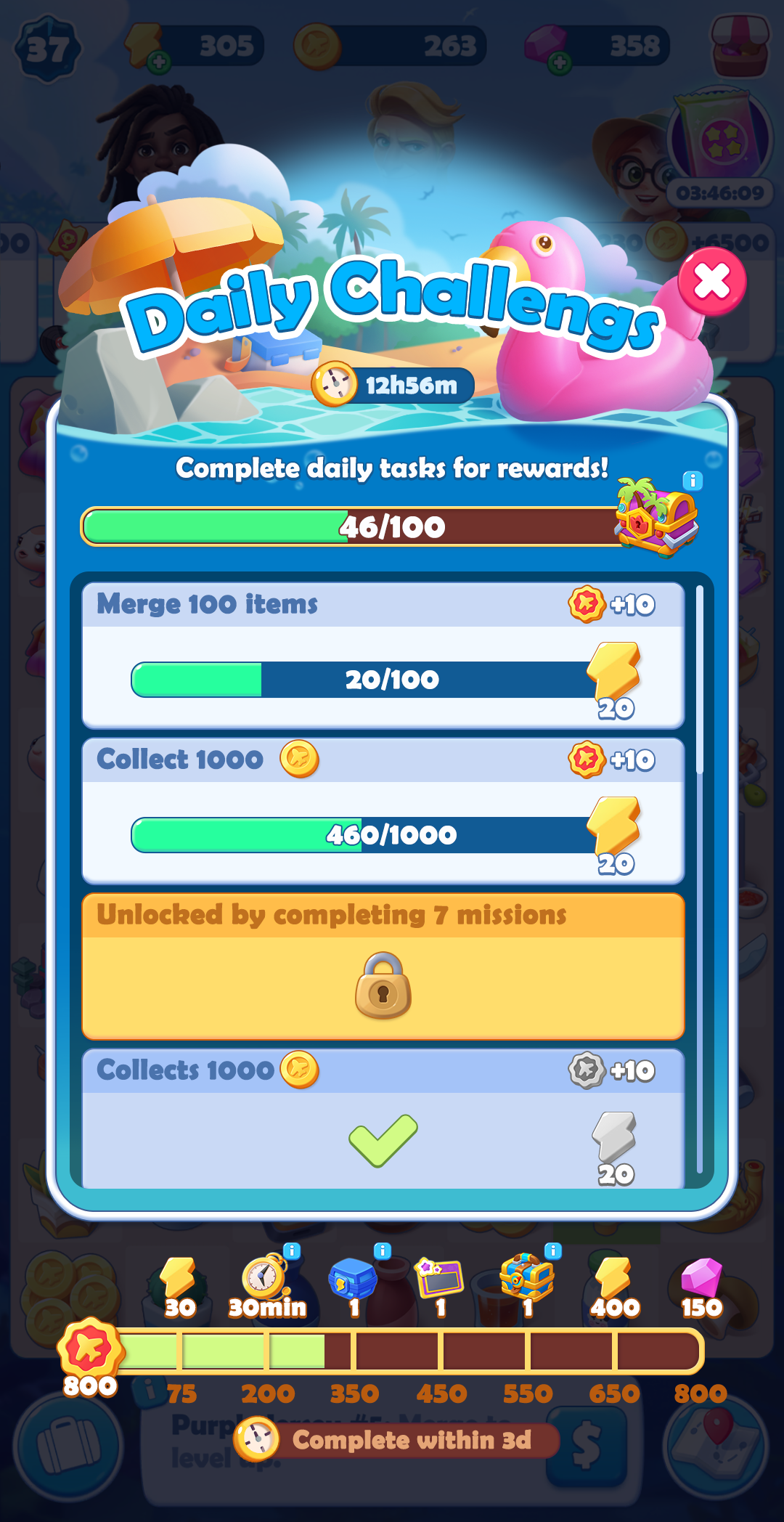Tap the 150 gems milestone reward
This screenshot has height=1522, width=784.
701,1287
